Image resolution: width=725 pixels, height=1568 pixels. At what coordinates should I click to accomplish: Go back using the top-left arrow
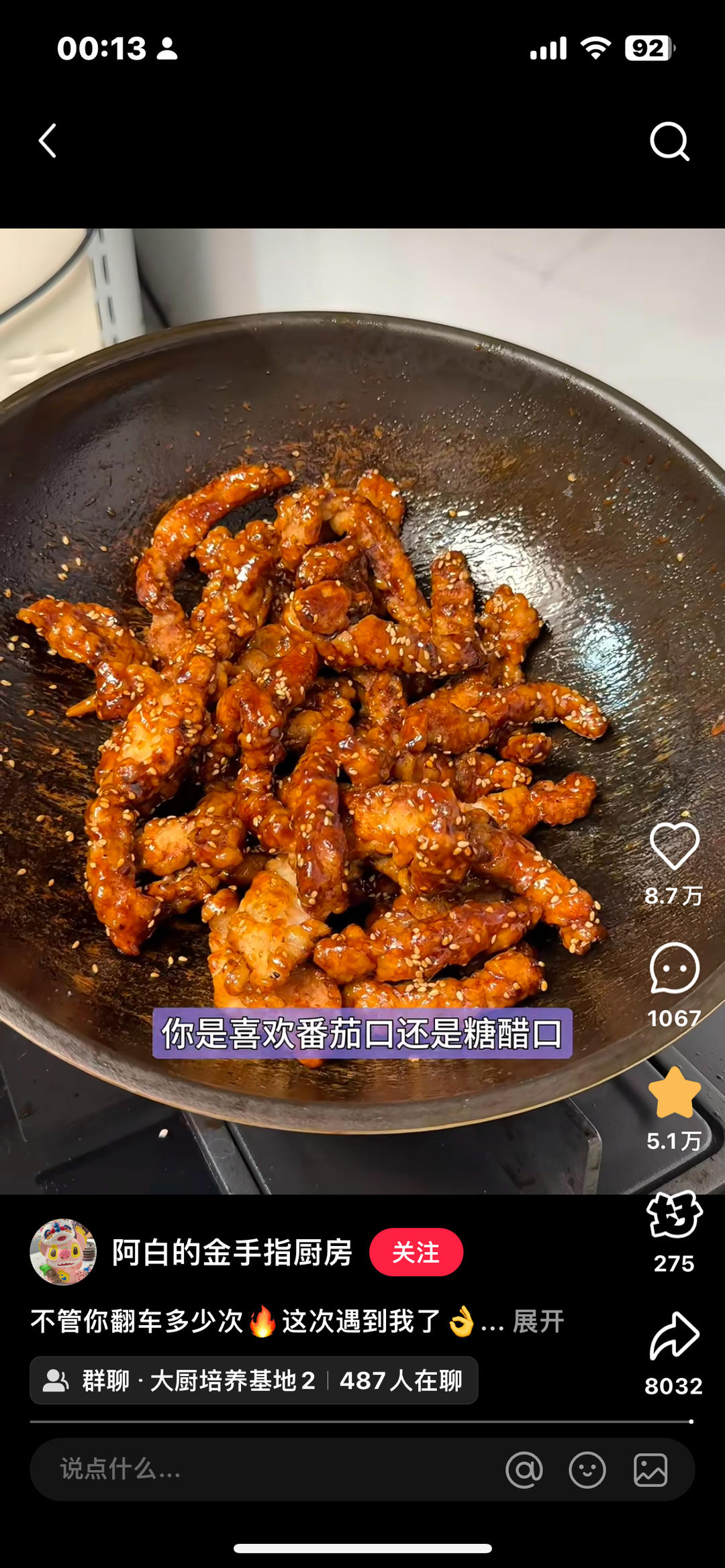[x=48, y=141]
